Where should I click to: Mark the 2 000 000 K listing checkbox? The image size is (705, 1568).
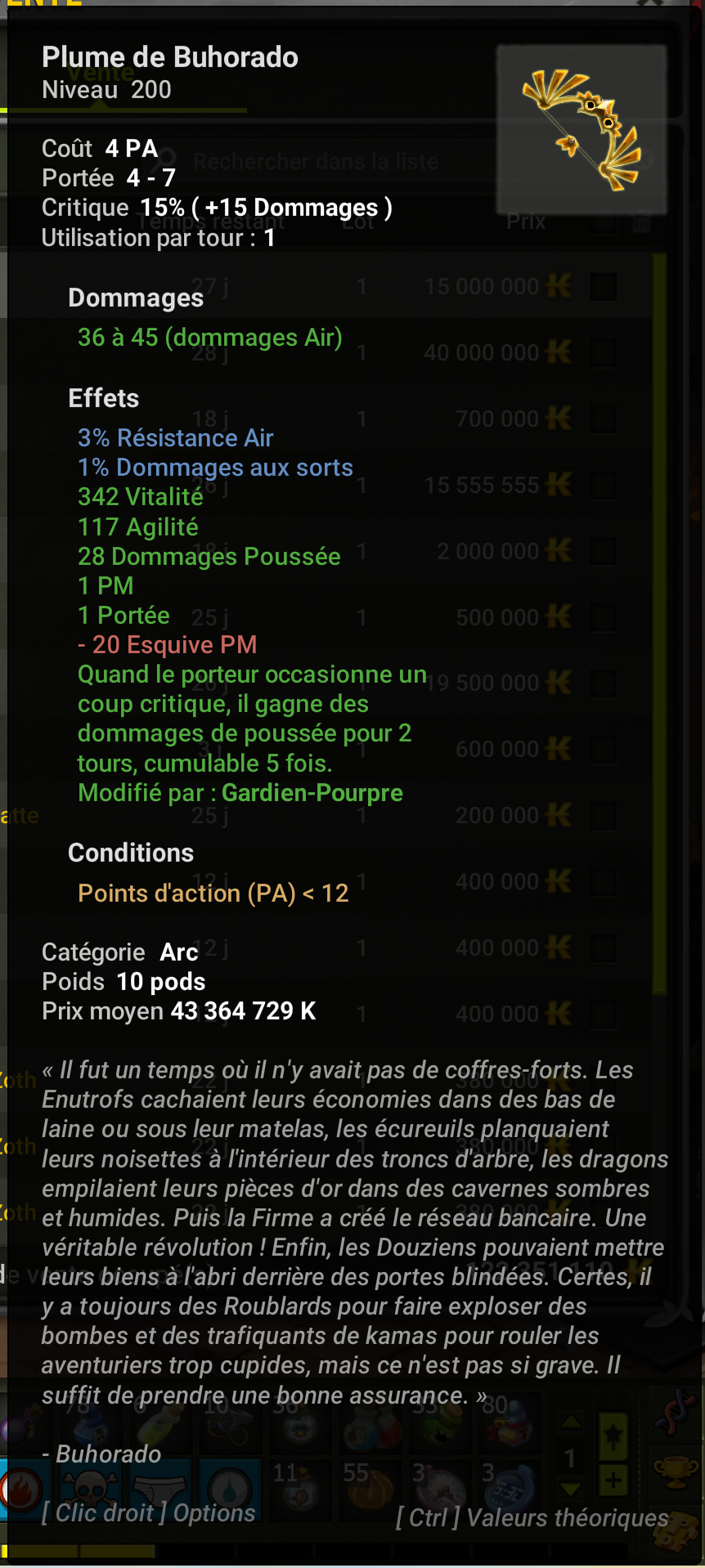(604, 551)
